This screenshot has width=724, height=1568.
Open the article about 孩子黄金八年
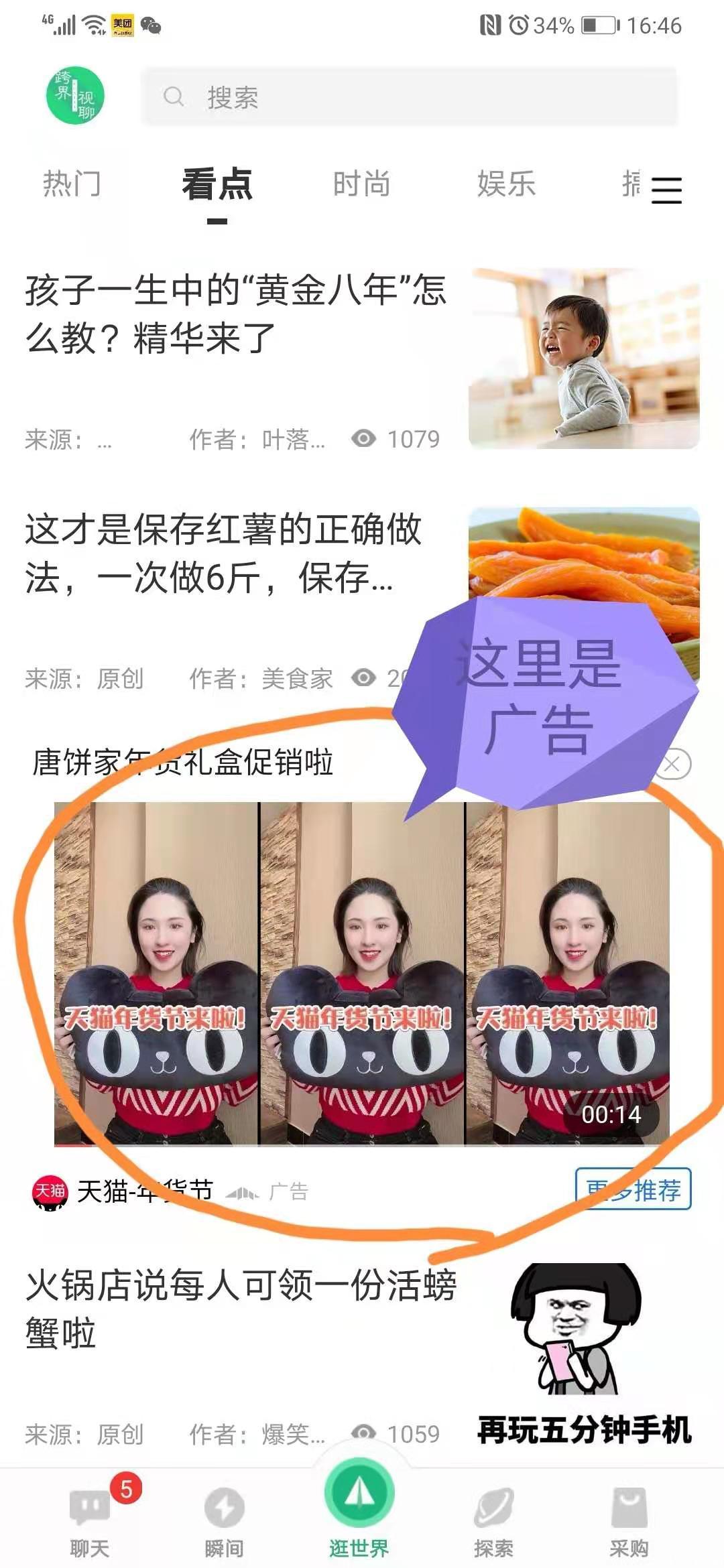click(235, 314)
